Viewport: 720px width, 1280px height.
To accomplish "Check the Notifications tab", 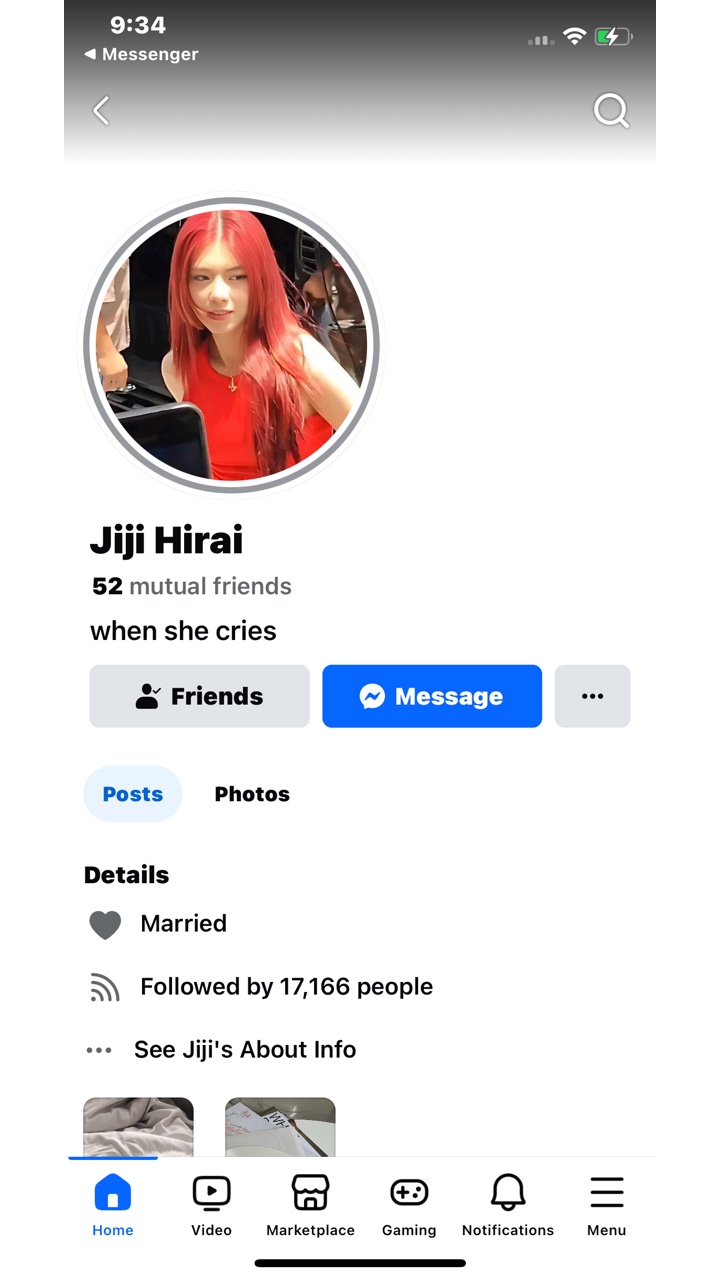I will coord(508,1205).
